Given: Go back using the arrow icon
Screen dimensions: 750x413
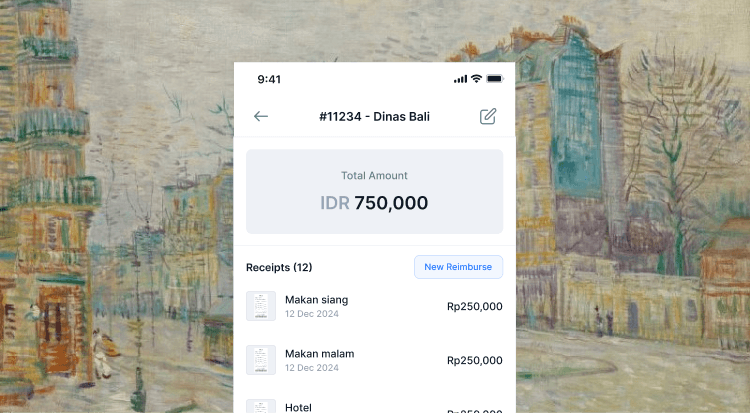Looking at the screenshot, I should tap(261, 116).
